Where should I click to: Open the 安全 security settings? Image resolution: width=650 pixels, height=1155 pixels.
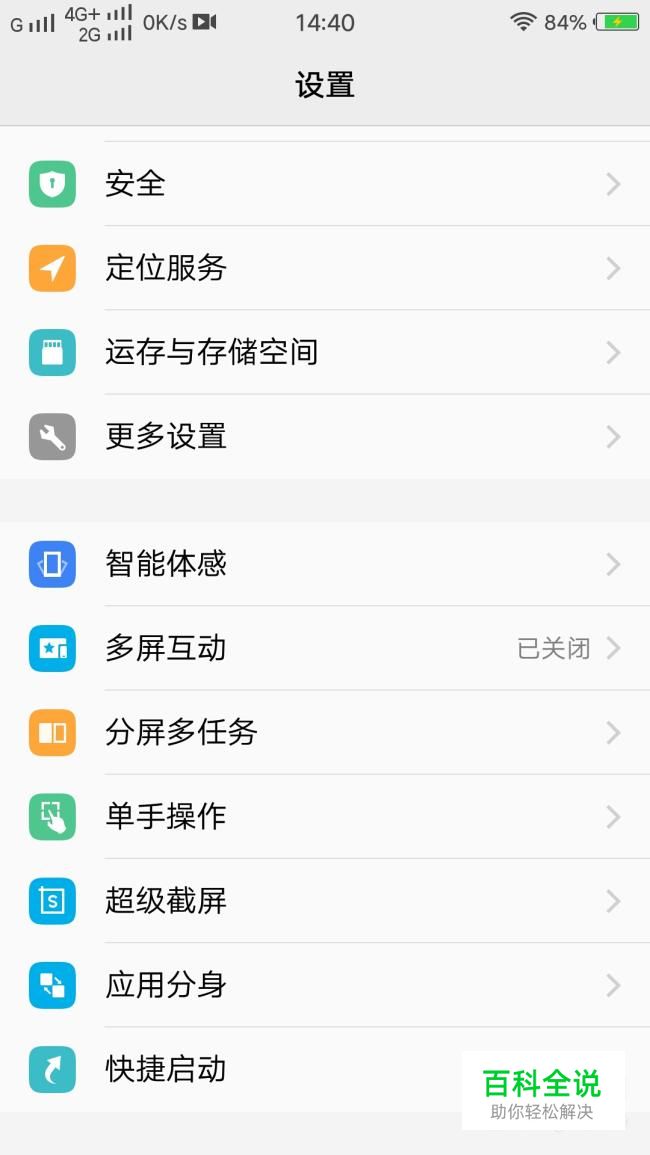(x=325, y=184)
